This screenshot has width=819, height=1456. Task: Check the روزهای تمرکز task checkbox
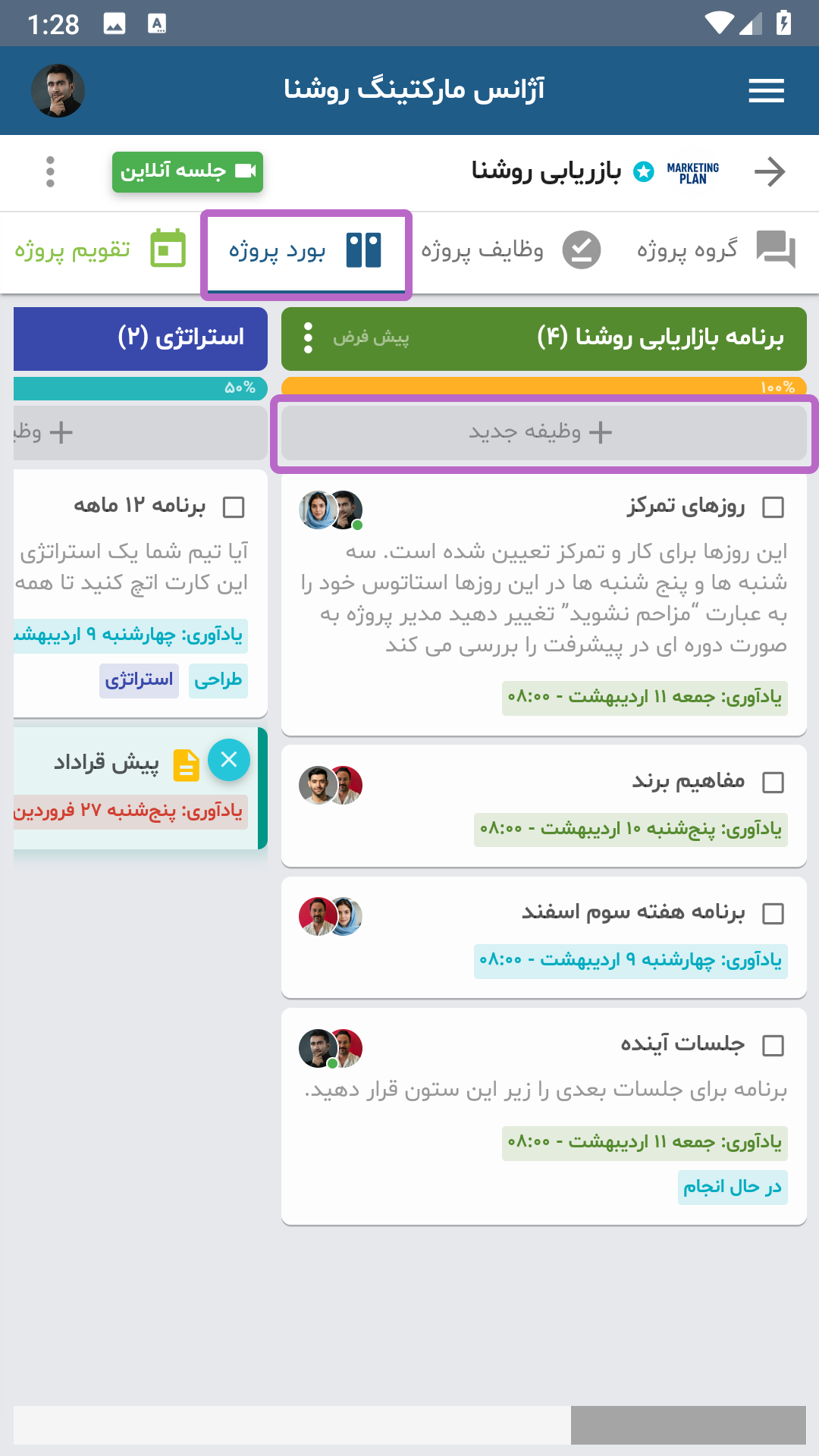[773, 507]
